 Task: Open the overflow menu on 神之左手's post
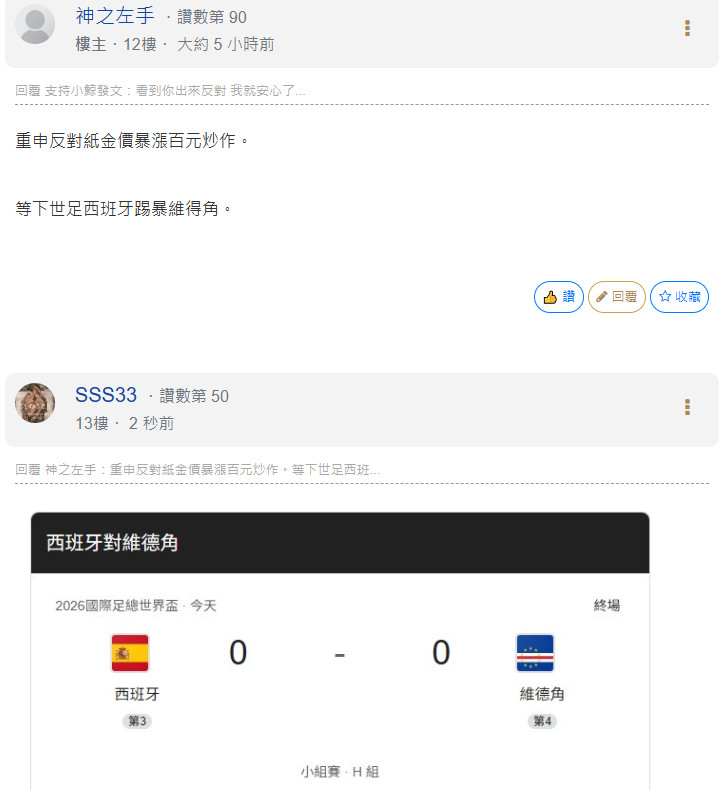point(687,28)
